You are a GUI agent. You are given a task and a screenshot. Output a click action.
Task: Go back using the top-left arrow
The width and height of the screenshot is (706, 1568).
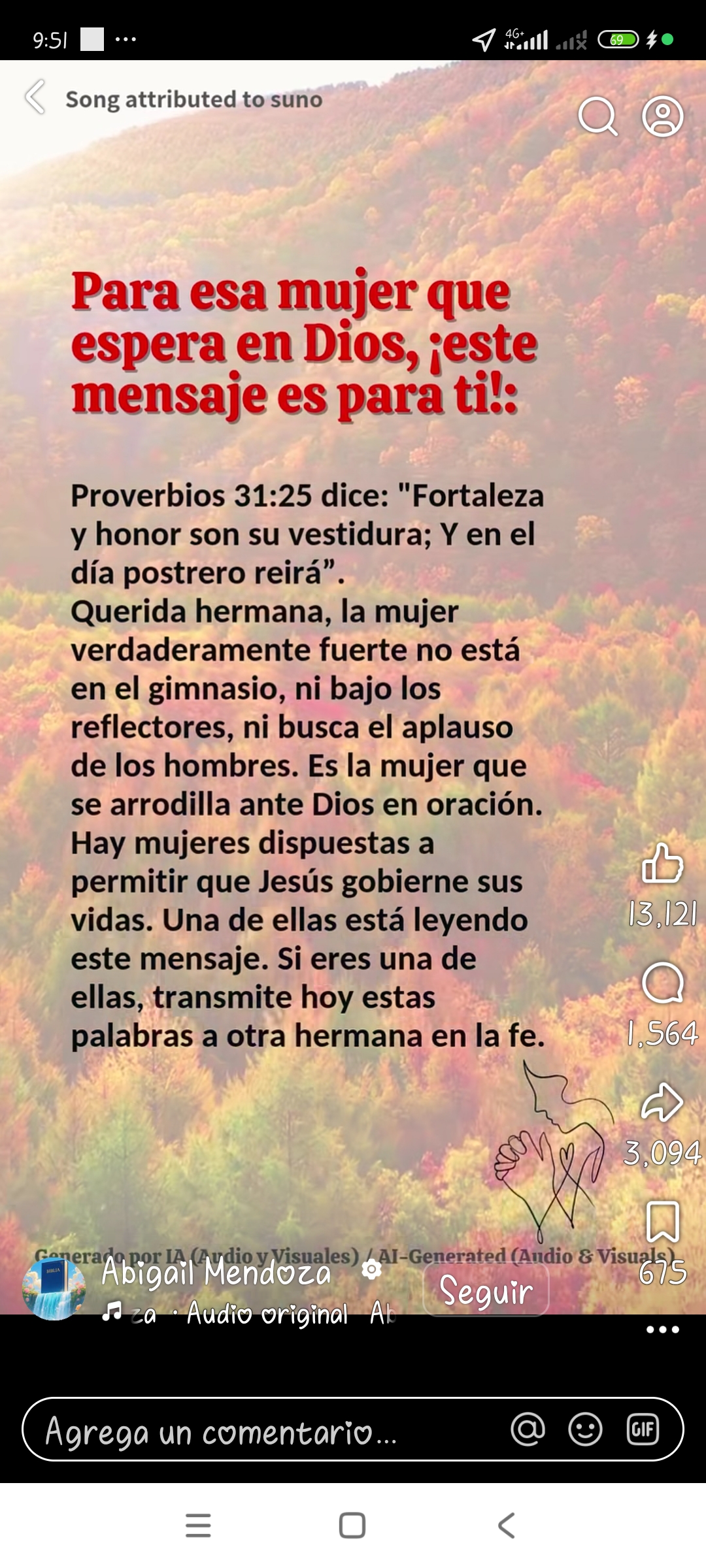[x=35, y=97]
